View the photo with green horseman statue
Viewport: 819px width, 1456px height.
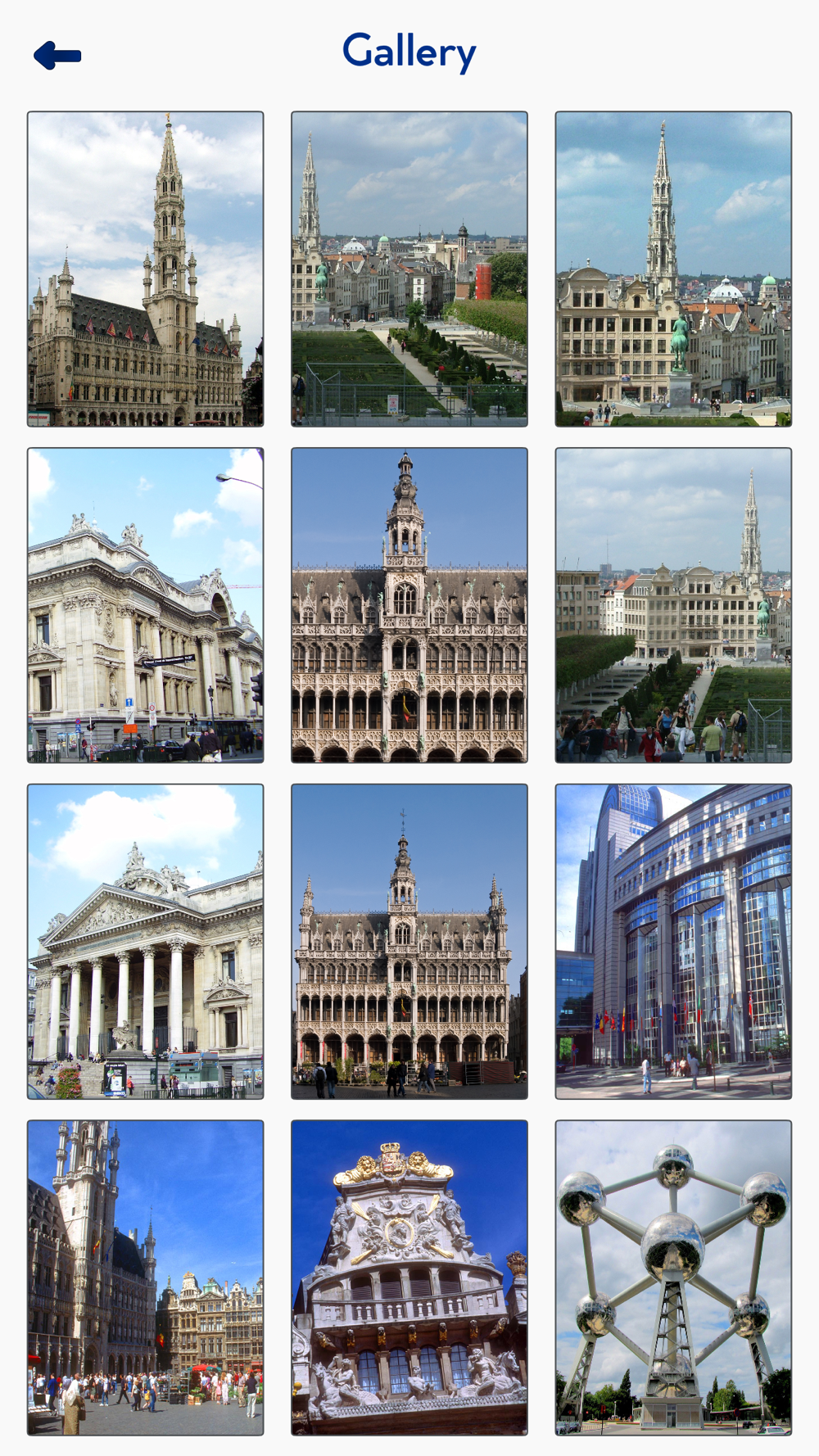click(x=673, y=269)
